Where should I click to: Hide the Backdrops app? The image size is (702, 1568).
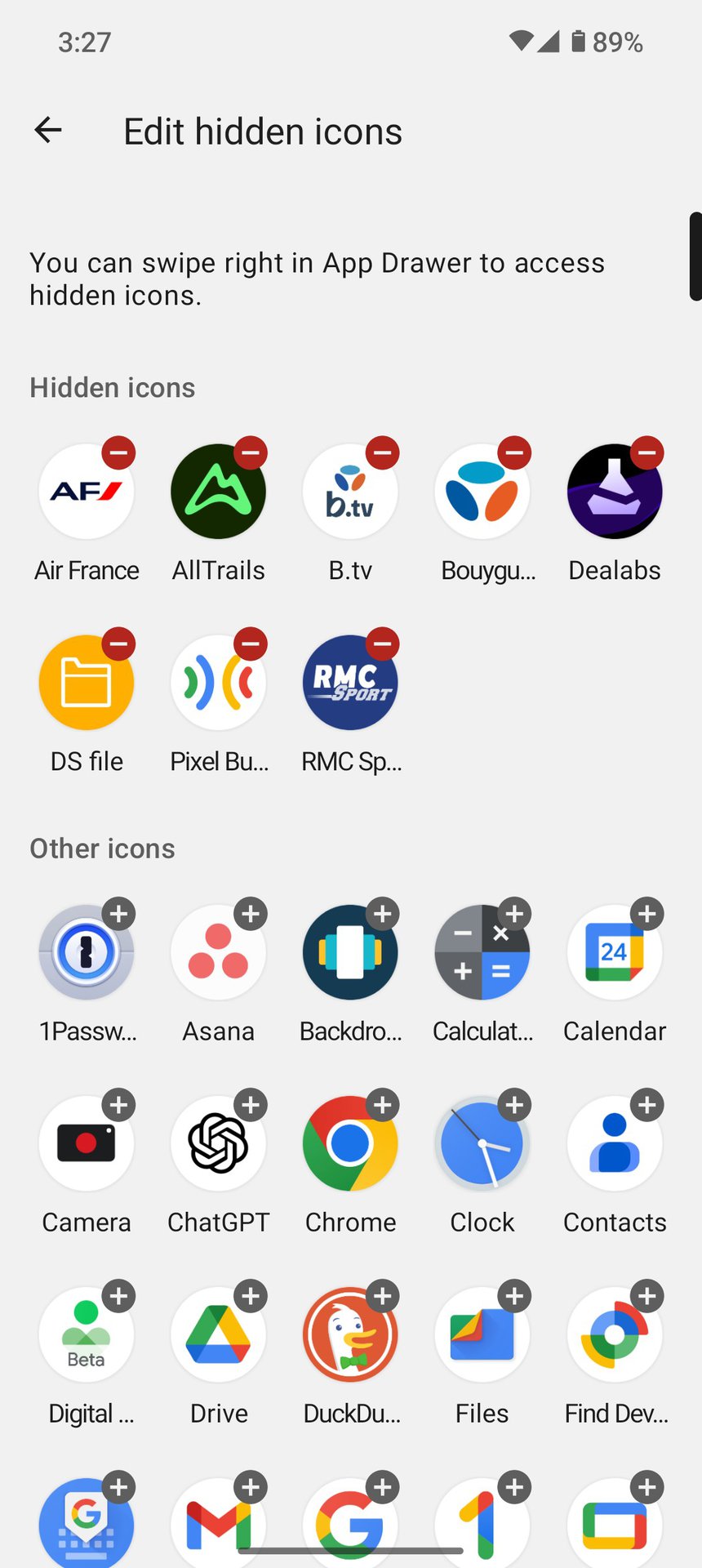pyautogui.click(x=383, y=913)
